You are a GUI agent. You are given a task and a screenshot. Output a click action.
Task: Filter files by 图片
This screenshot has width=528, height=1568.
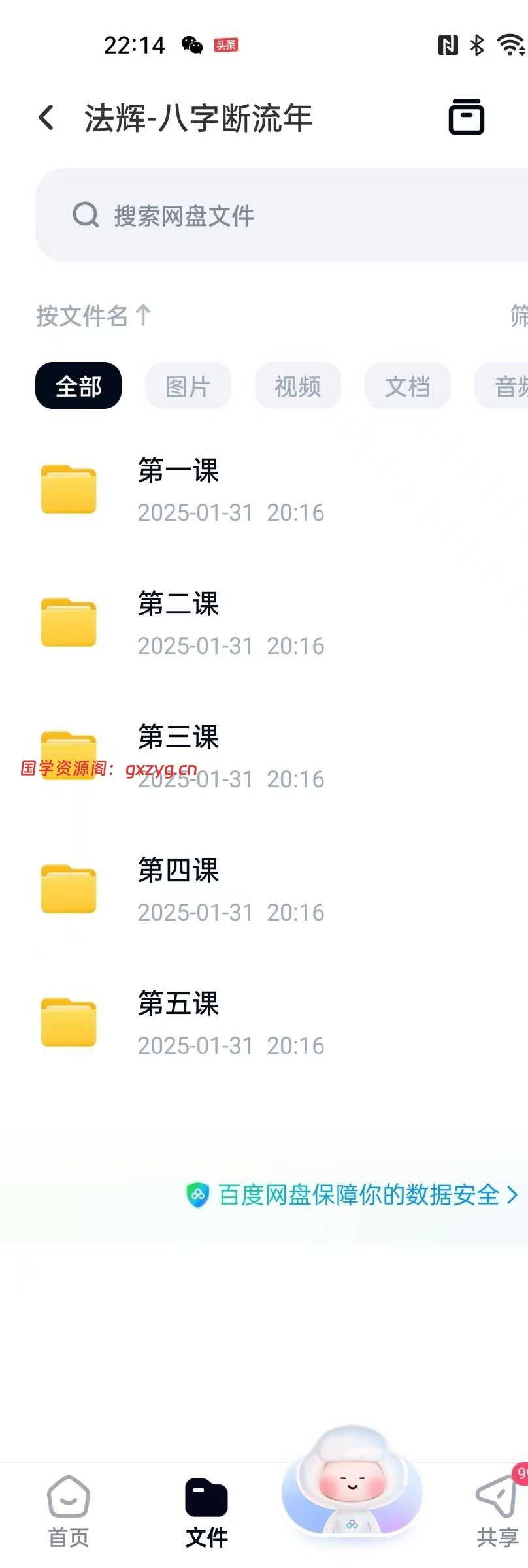pos(188,386)
